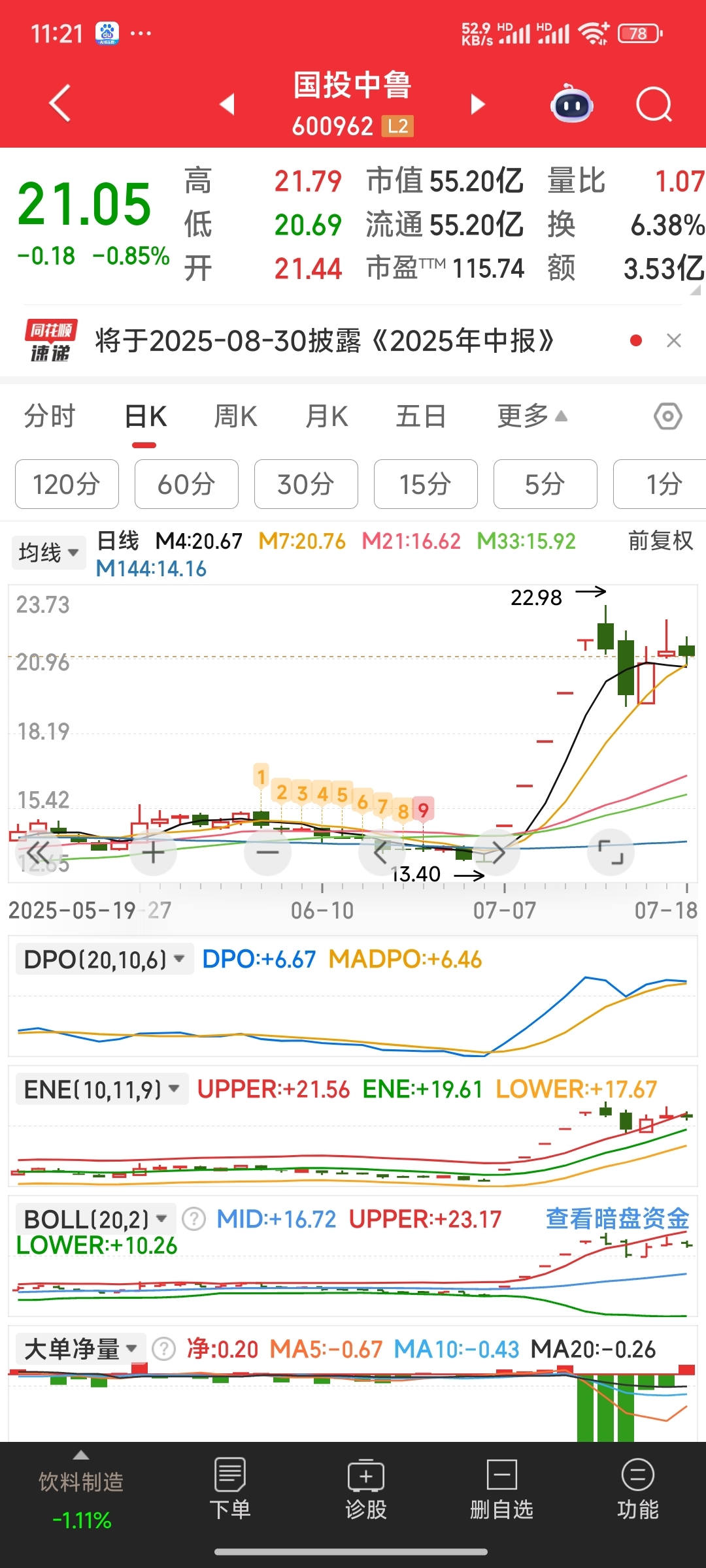Choose the 15分 interval chip
Screen dimensions: 706x1568
point(426,484)
